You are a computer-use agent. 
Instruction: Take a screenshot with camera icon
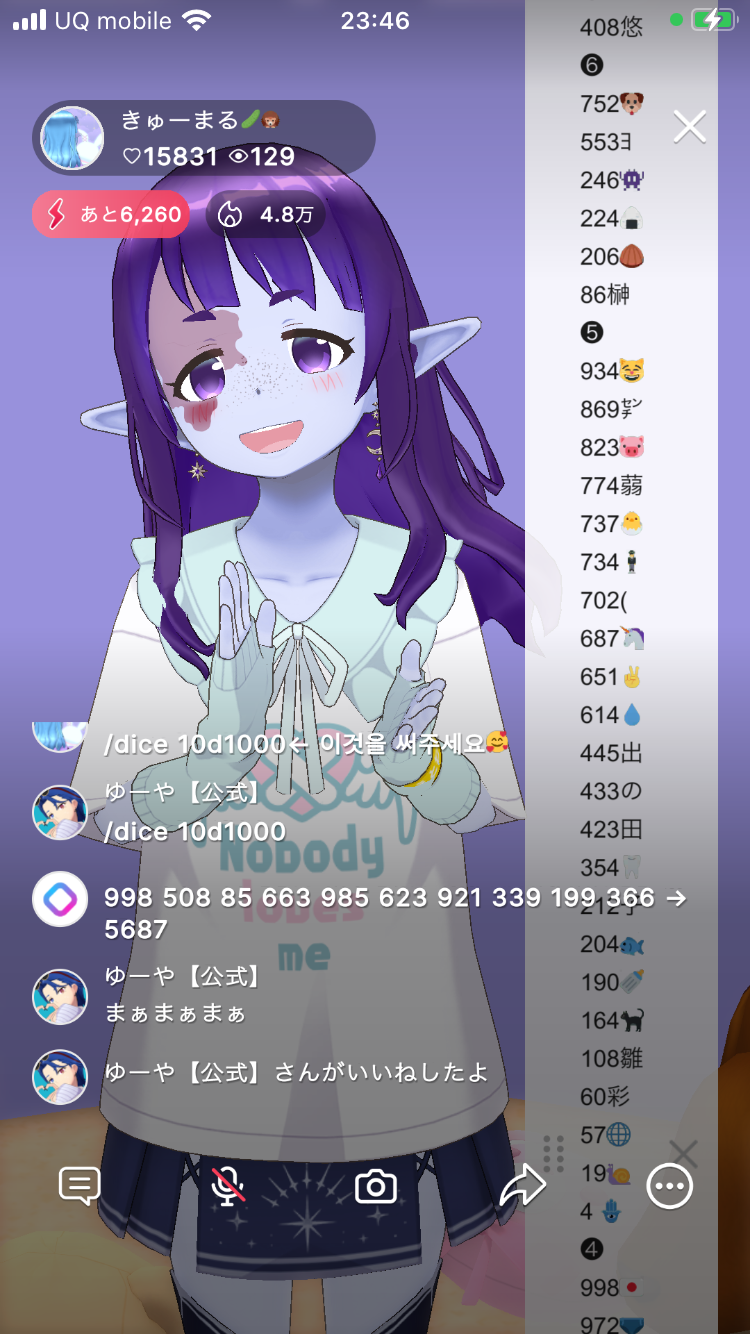coord(376,1187)
